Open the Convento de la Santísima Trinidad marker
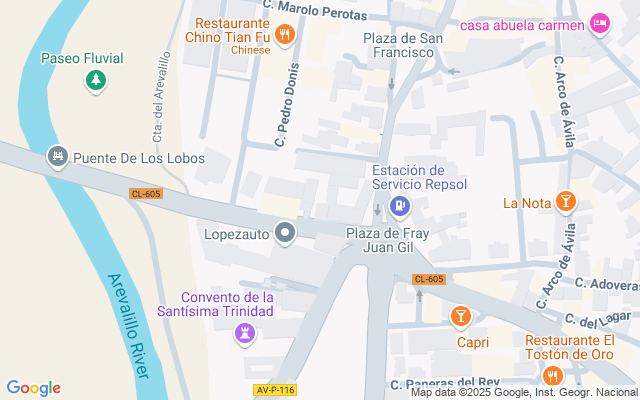This screenshot has width=640, height=400. click(x=243, y=337)
